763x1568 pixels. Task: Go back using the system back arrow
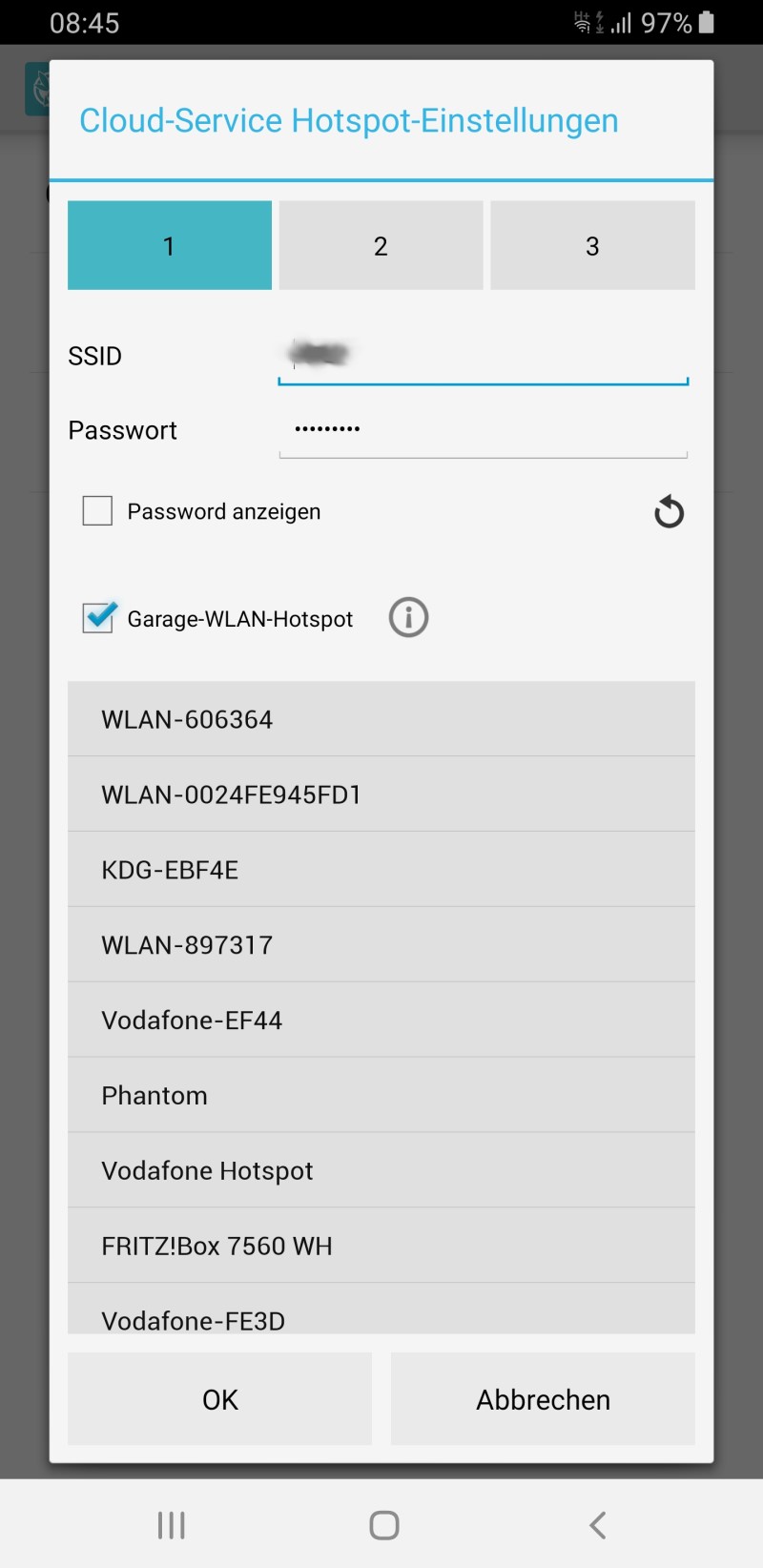(597, 1525)
